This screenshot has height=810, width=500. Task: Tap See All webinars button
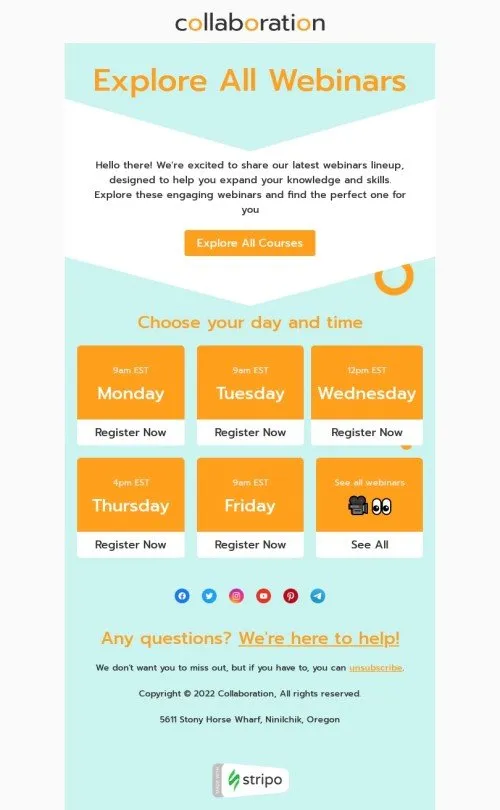coord(369,544)
